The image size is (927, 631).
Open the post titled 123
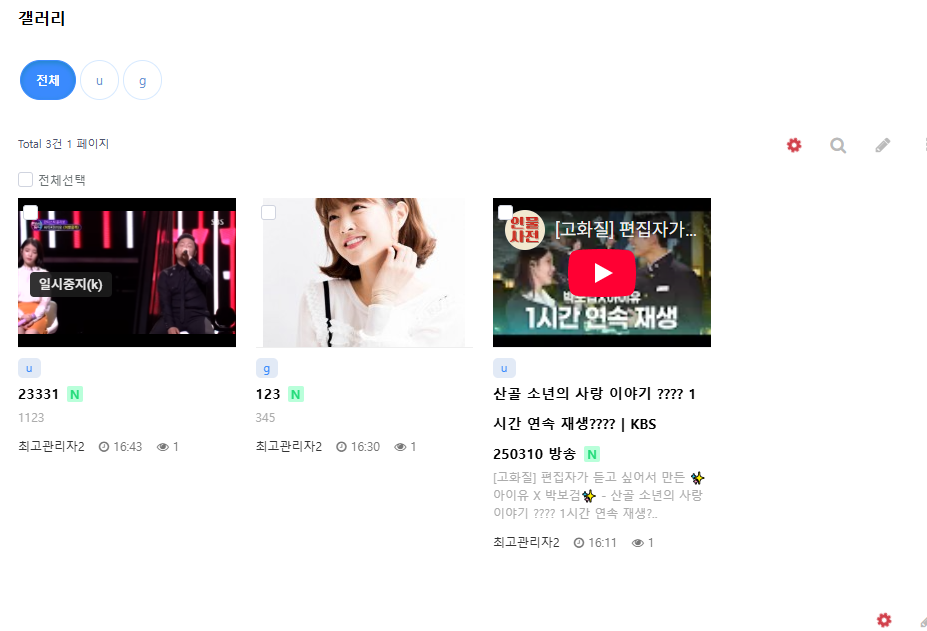coord(268,394)
